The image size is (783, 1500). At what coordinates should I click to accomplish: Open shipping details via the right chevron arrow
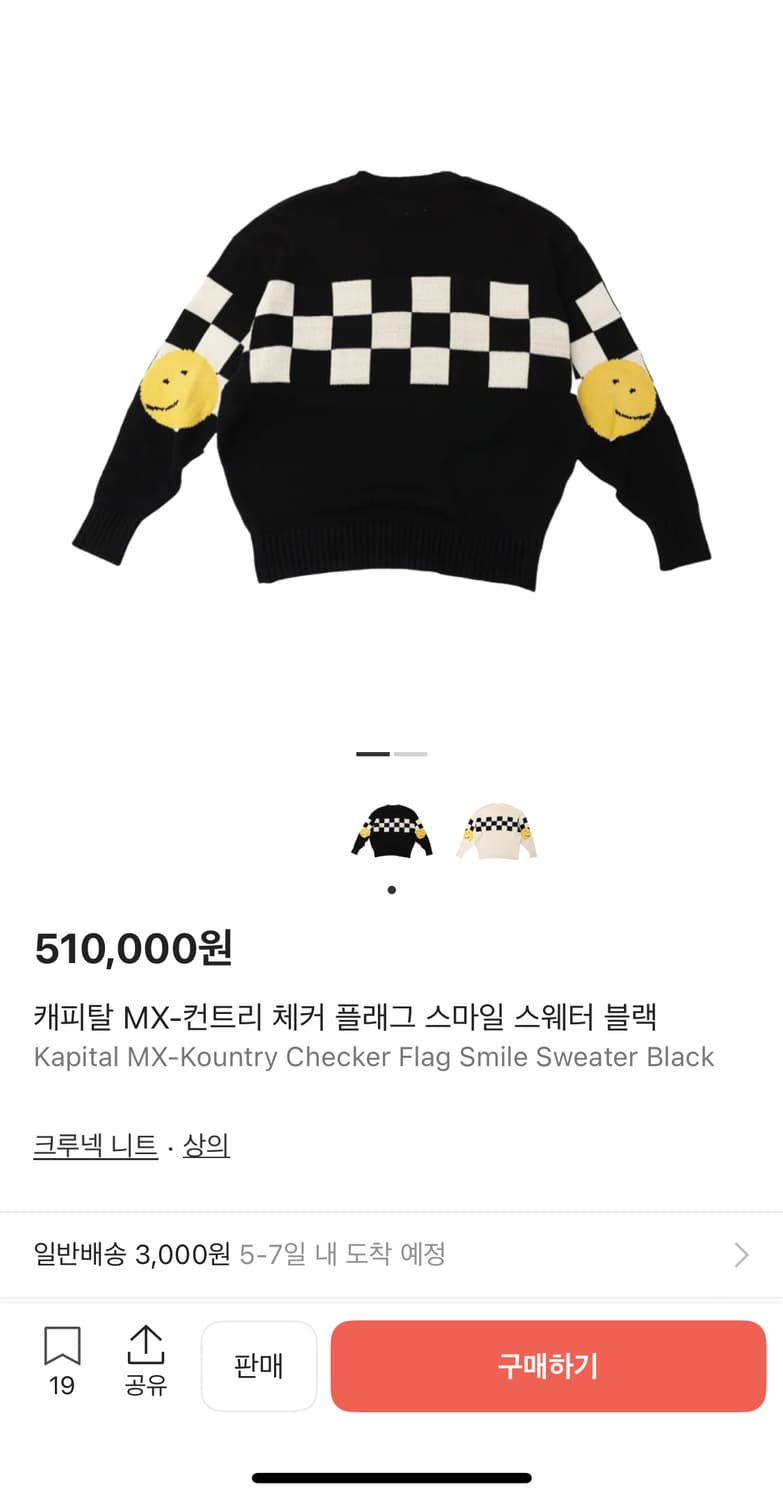741,1255
